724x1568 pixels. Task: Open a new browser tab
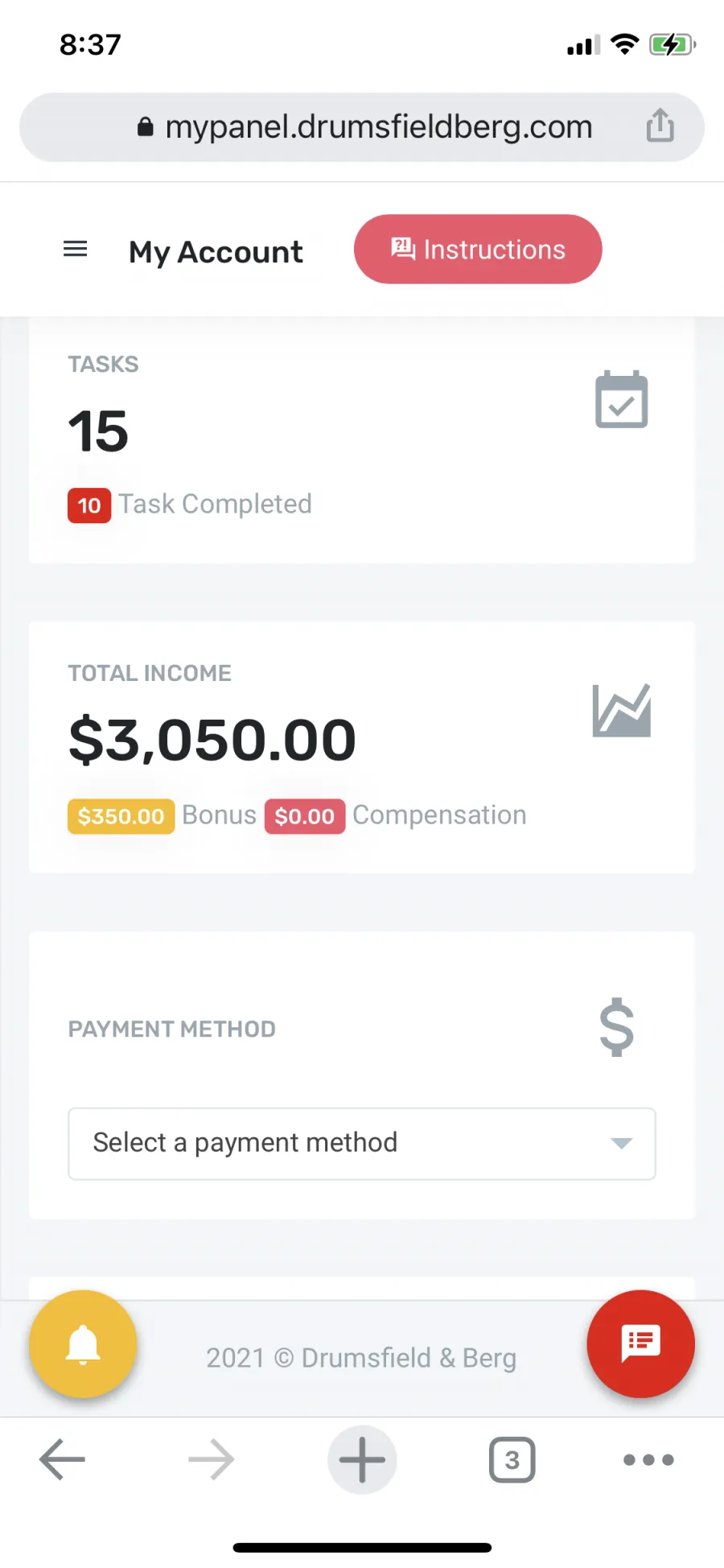click(362, 1459)
